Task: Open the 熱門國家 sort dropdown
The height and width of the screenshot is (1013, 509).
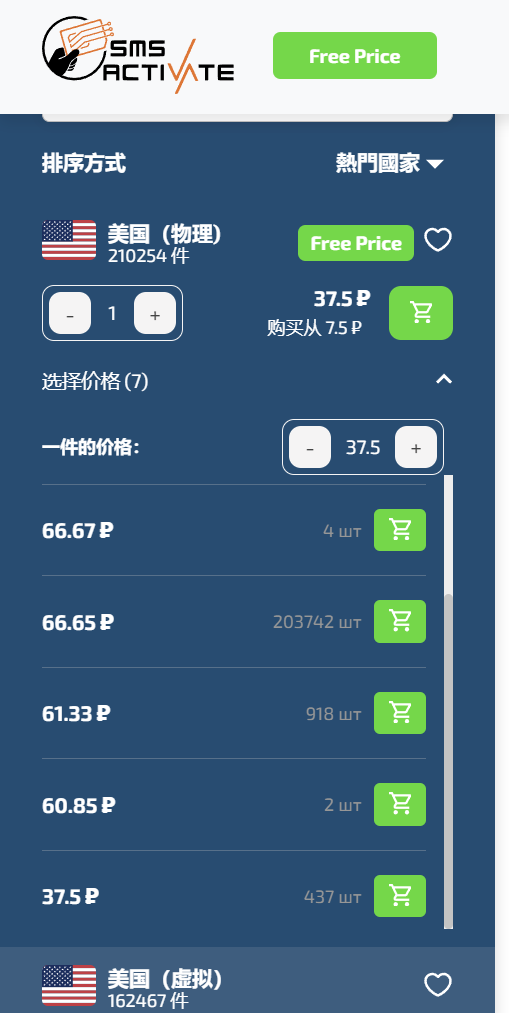Action: click(390, 163)
